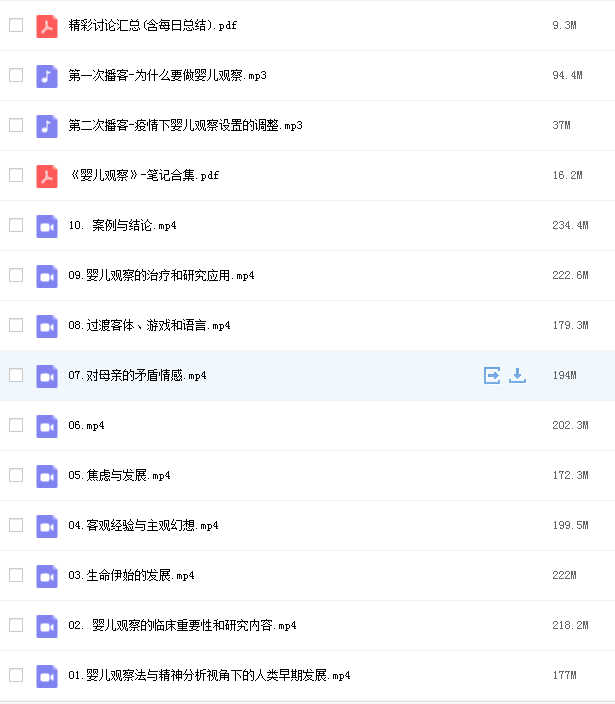Check the box next to 07.对母亲的矛盾情感.mp4
Viewport: 615px width, 704px height.
[16, 375]
